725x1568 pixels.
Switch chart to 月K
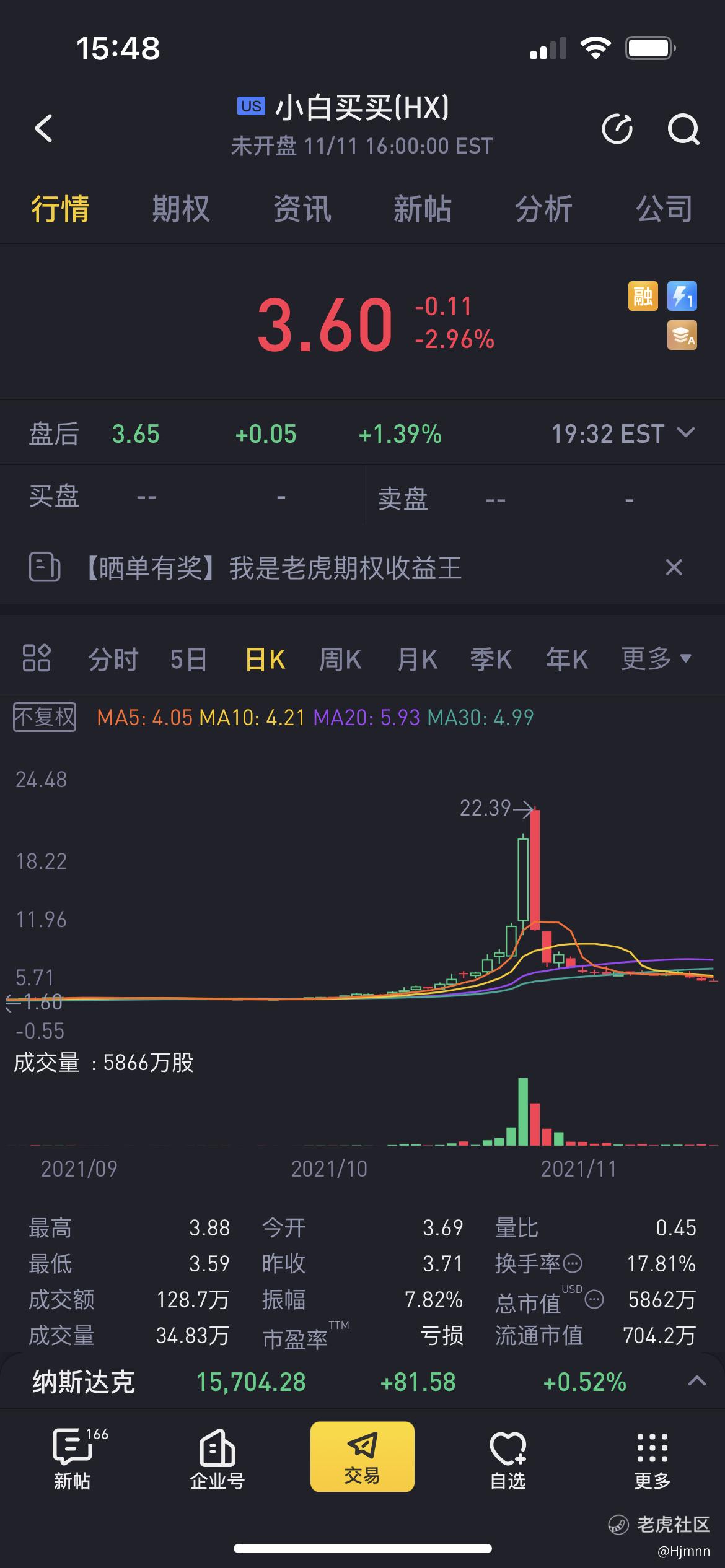[417, 659]
